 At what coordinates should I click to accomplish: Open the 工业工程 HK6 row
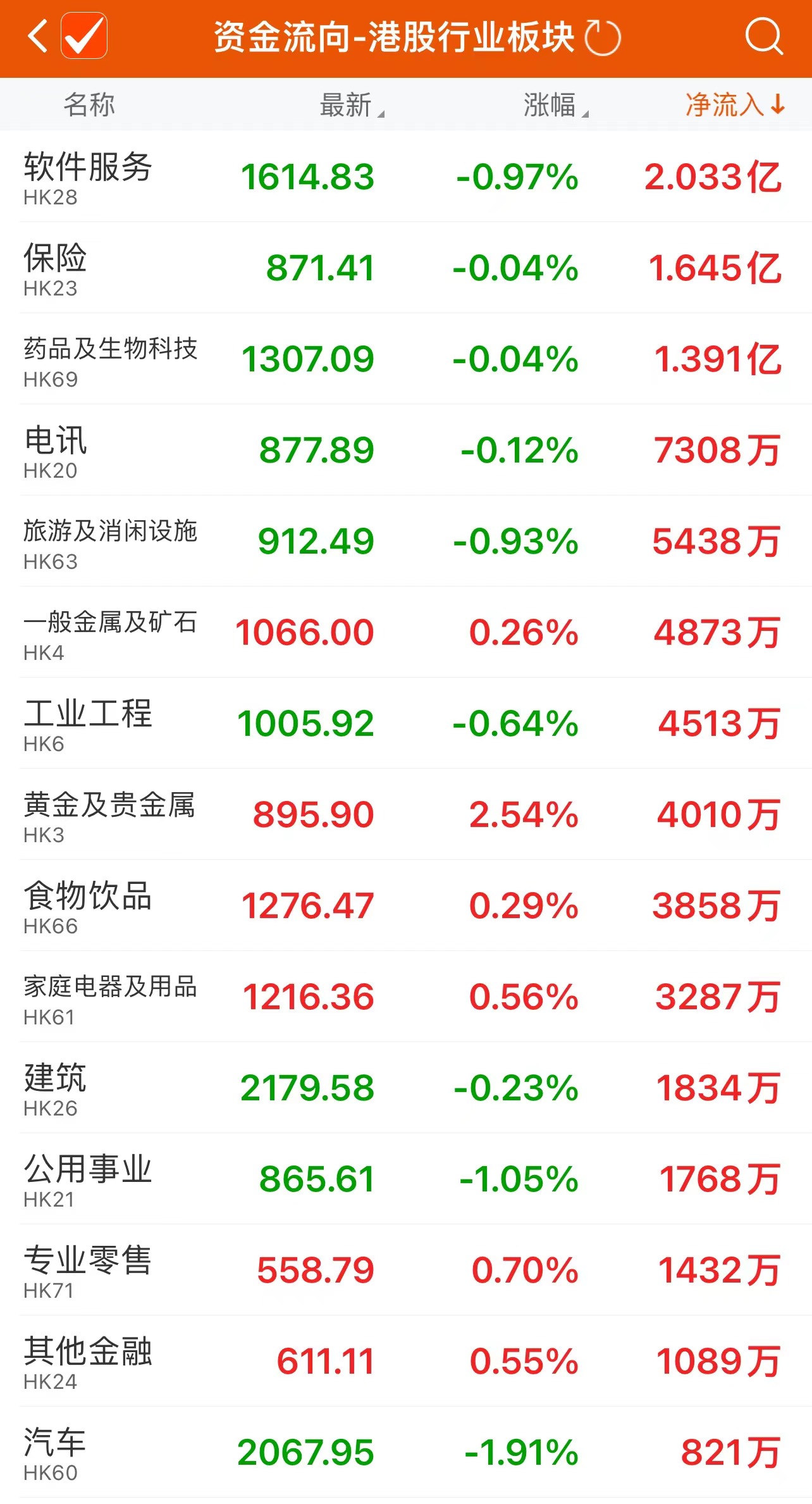click(406, 724)
